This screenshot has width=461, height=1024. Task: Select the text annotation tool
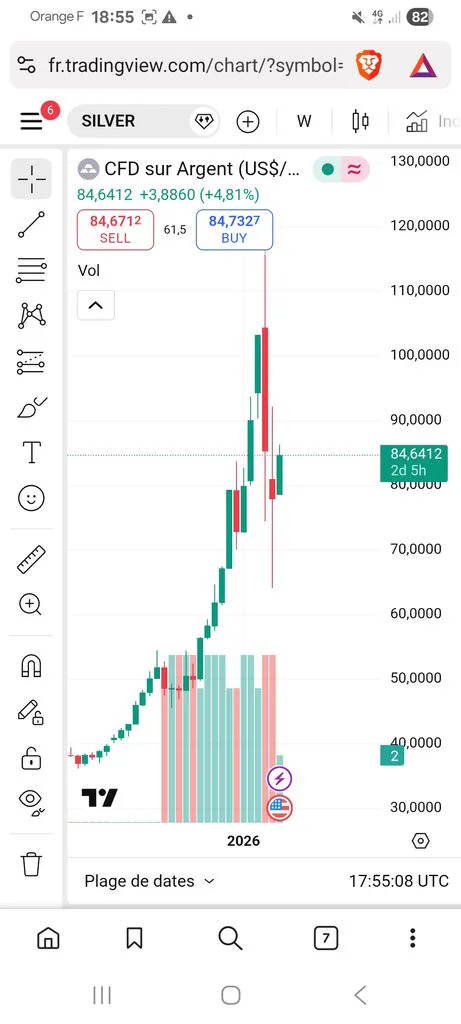pos(31,452)
